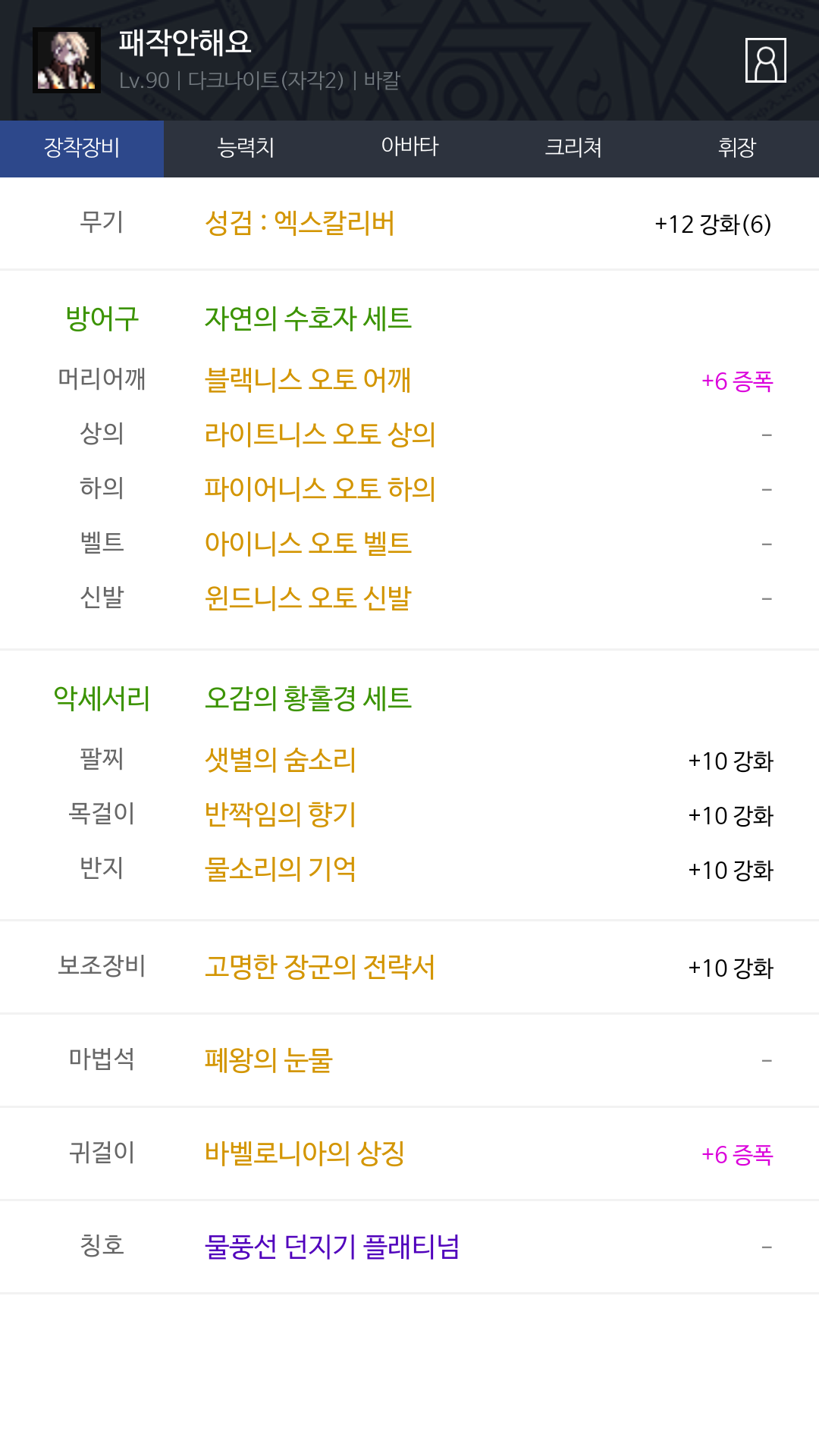Viewport: 819px width, 1456px height.
Task: Open necklace 반짝임의 향기
Action: pyautogui.click(x=281, y=814)
